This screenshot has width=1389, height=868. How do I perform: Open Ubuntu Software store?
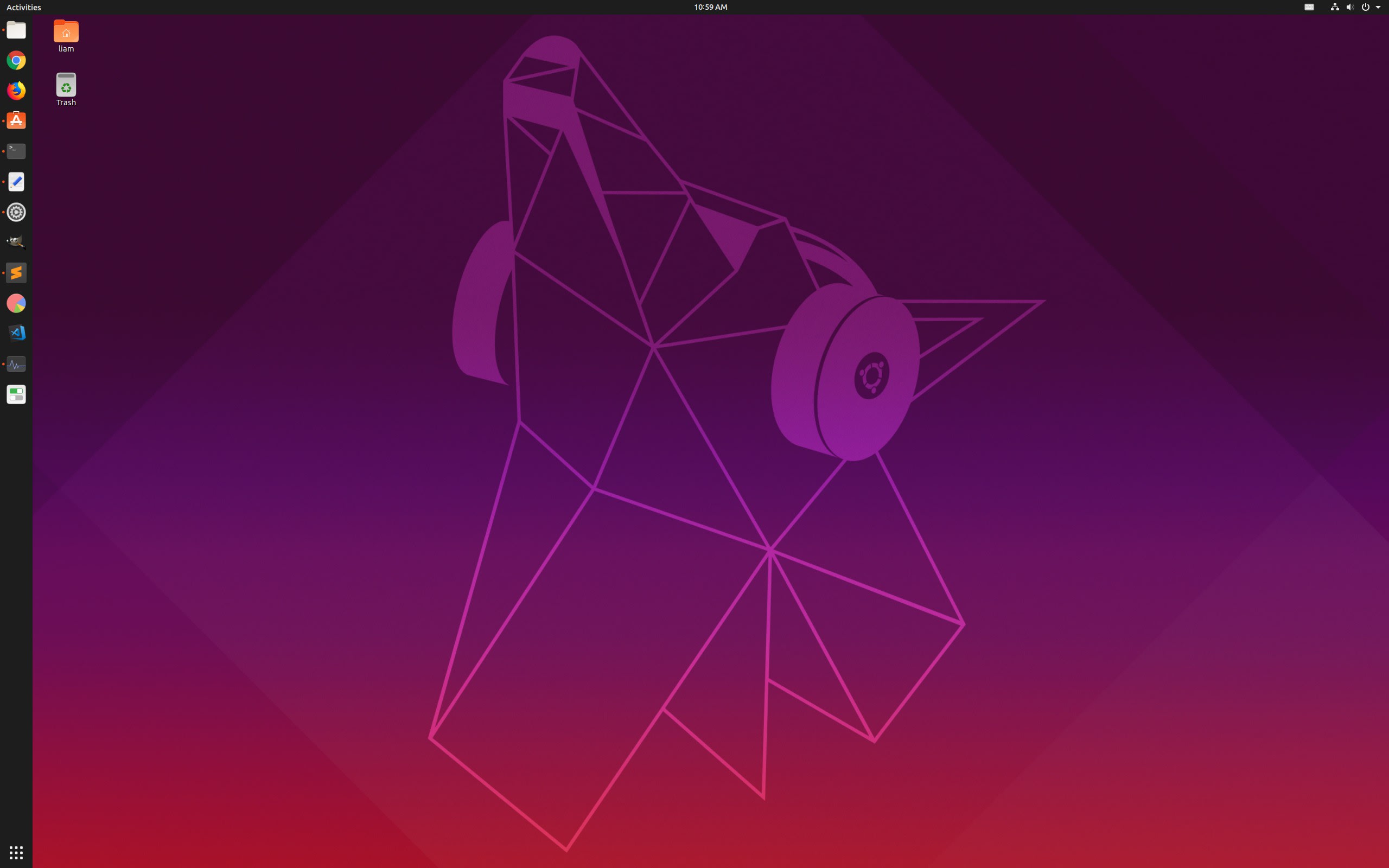(x=16, y=120)
